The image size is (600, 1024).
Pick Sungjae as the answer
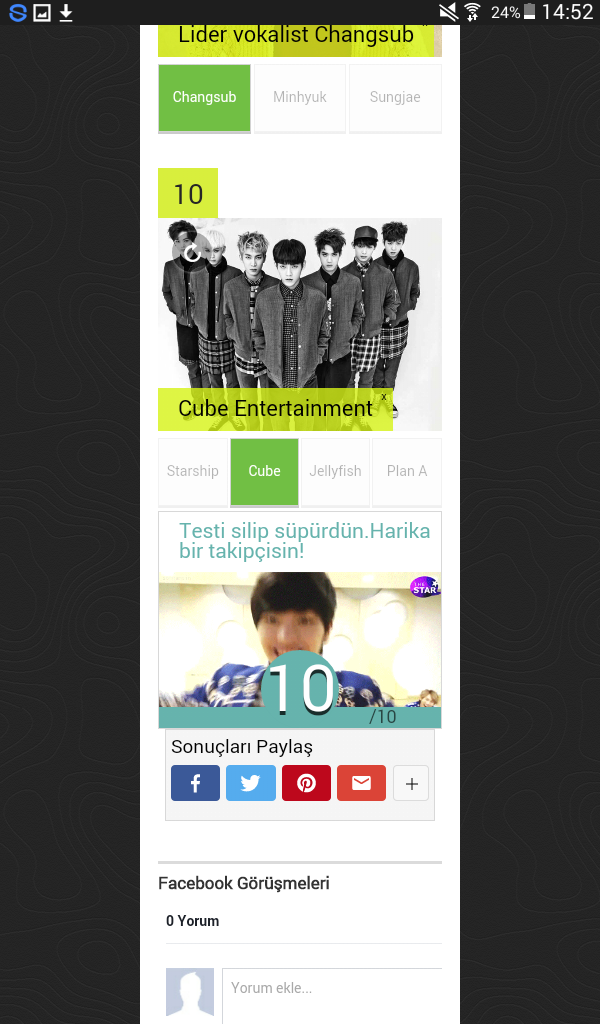tap(395, 98)
